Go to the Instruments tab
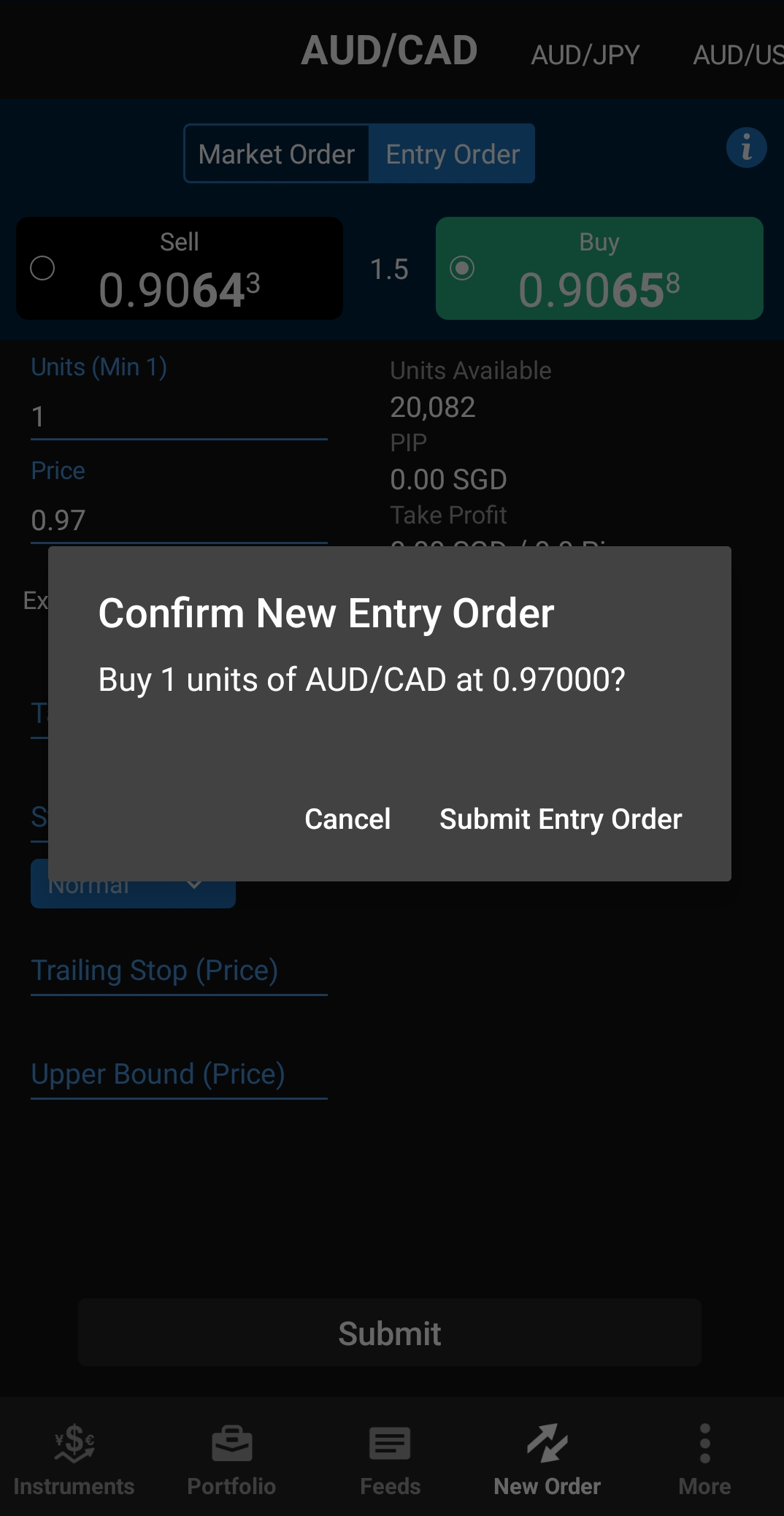Image resolution: width=784 pixels, height=1516 pixels. (x=74, y=1458)
